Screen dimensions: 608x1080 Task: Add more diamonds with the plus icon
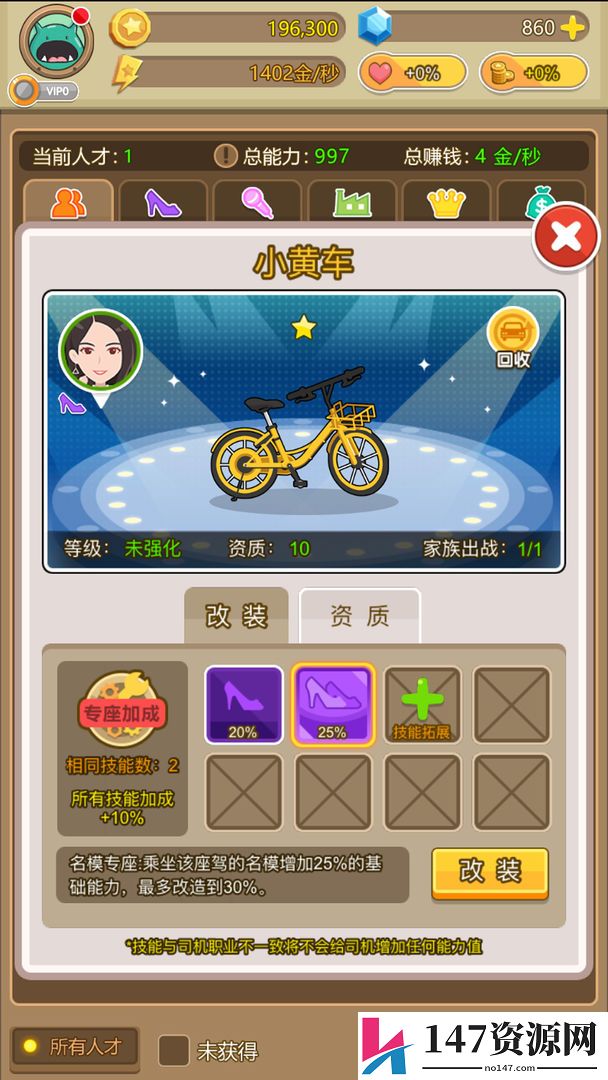(x=572, y=28)
